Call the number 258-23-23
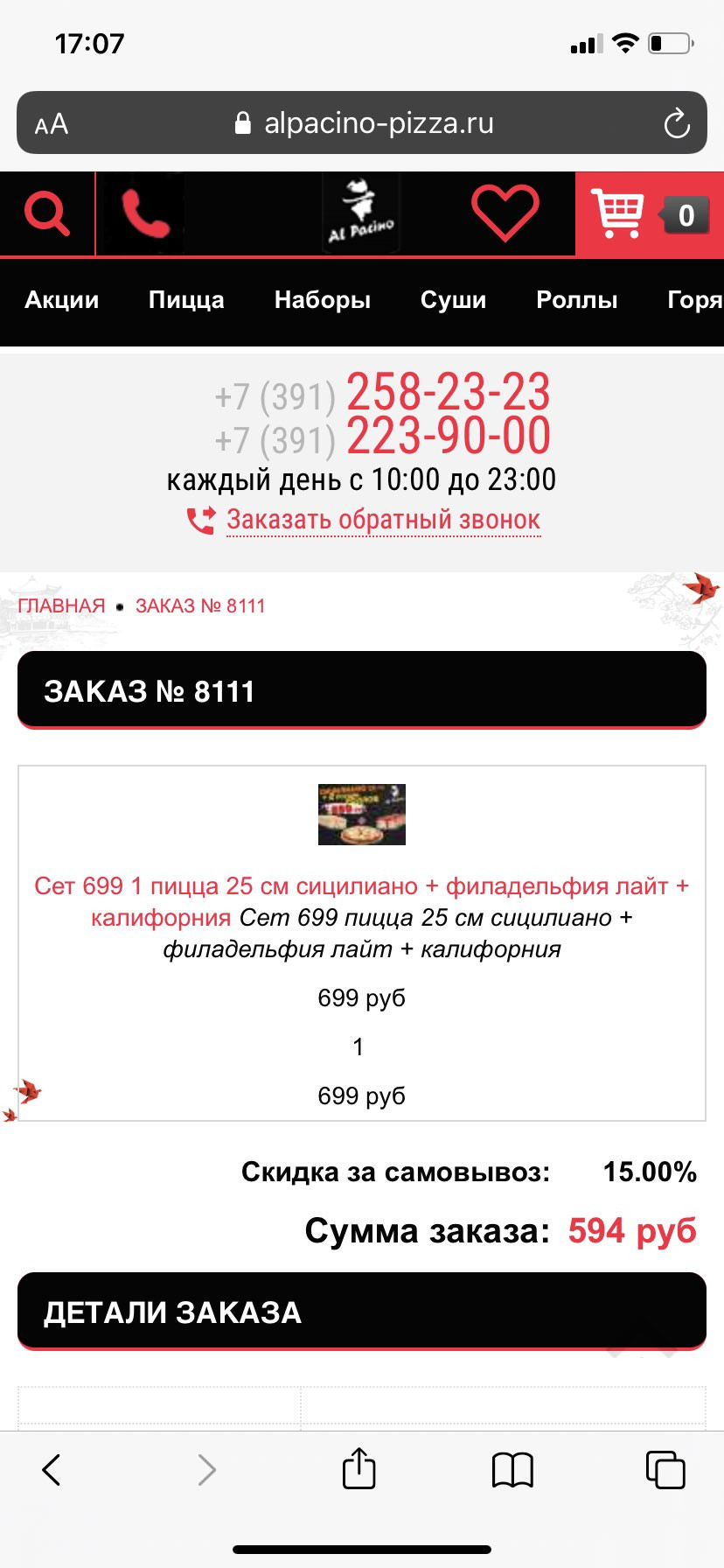The image size is (724, 1568). click(383, 392)
